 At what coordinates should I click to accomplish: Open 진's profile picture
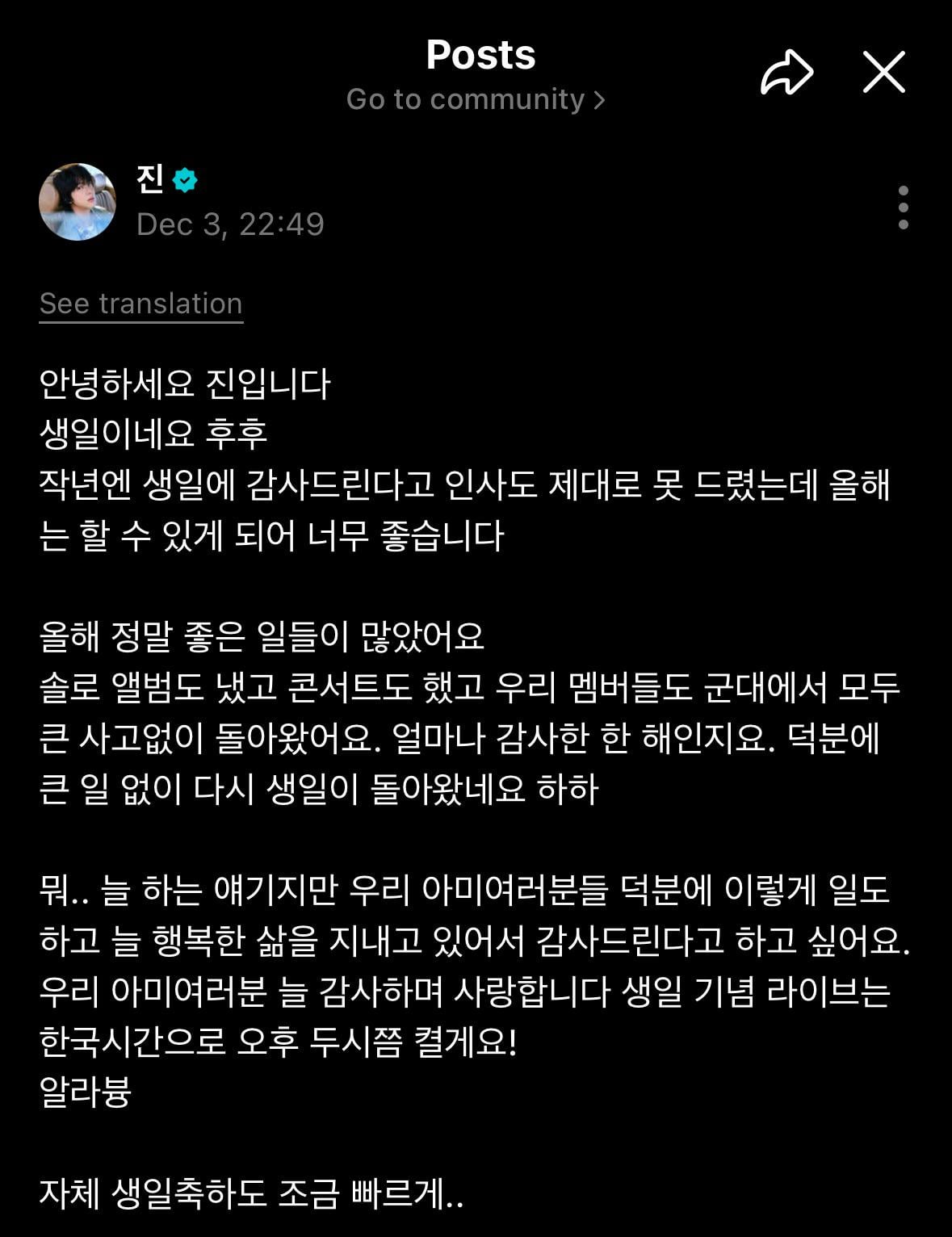pyautogui.click(x=78, y=203)
